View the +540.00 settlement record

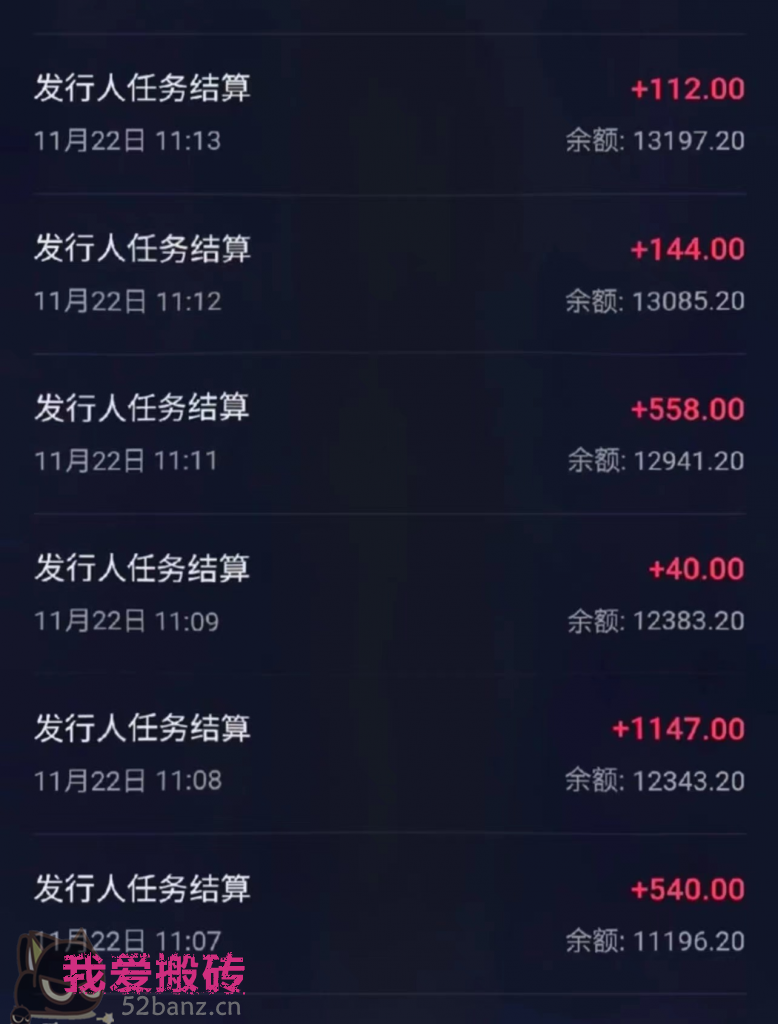[x=686, y=889]
